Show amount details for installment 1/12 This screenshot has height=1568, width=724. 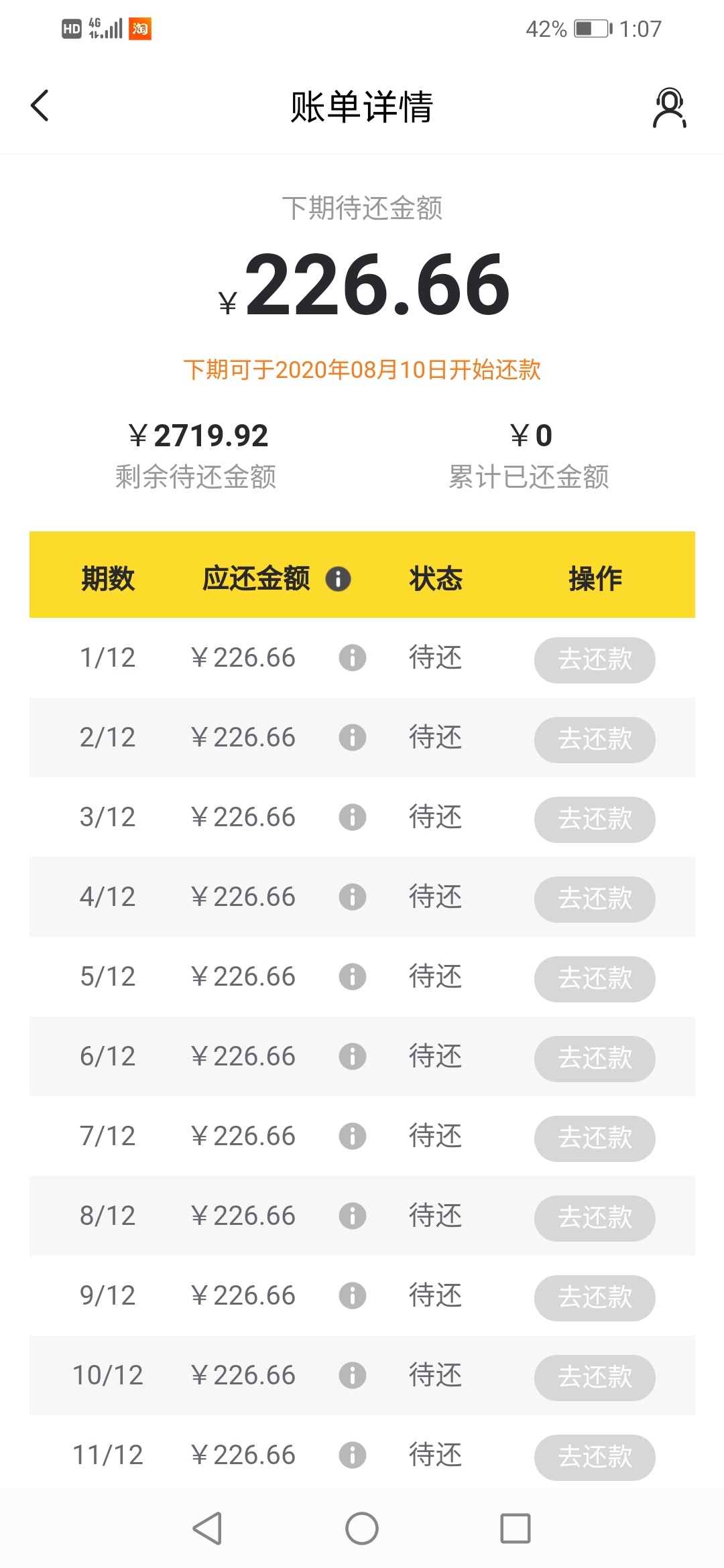coord(353,658)
